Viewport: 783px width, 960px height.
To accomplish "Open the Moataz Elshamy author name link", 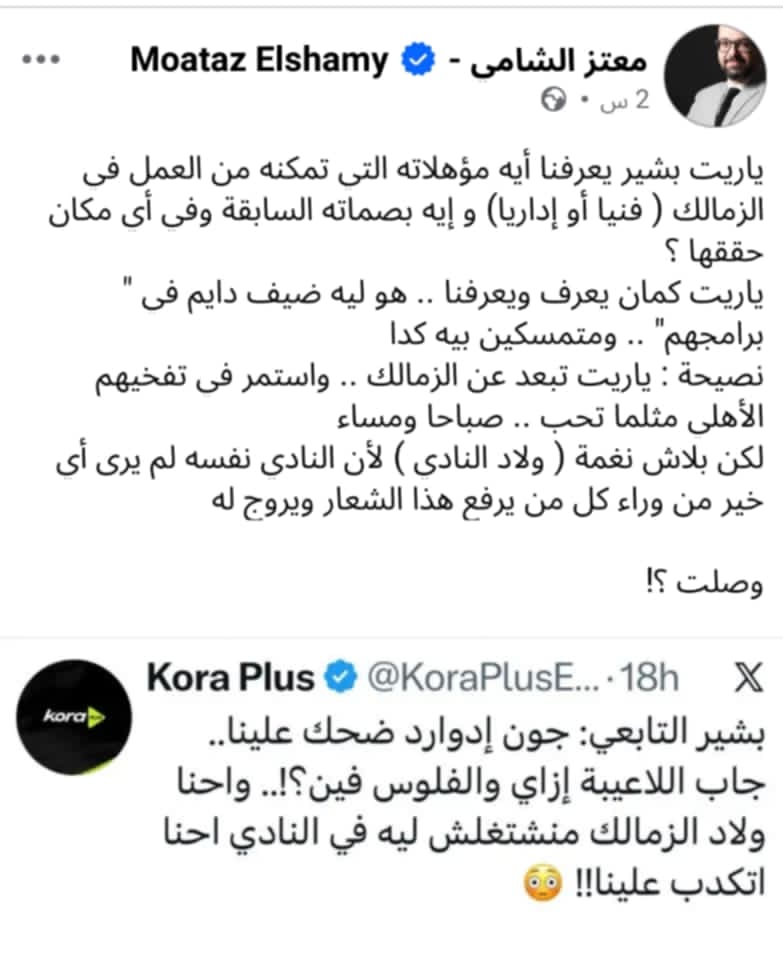I will [389, 59].
